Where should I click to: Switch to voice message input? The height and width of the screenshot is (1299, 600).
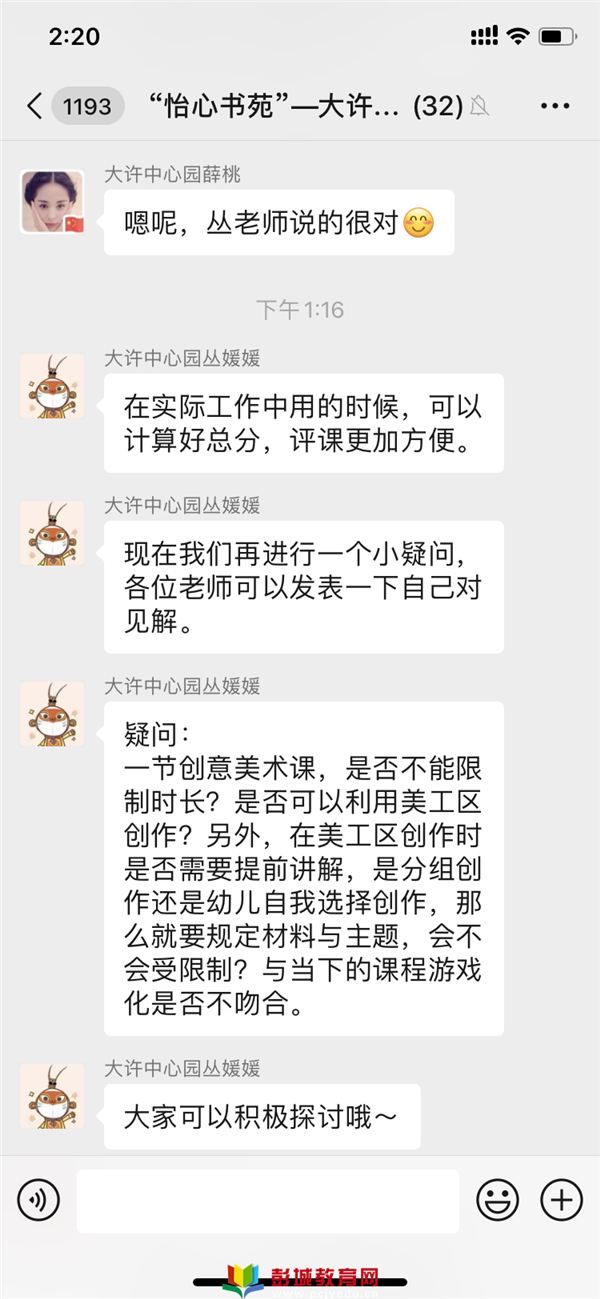(x=39, y=1199)
